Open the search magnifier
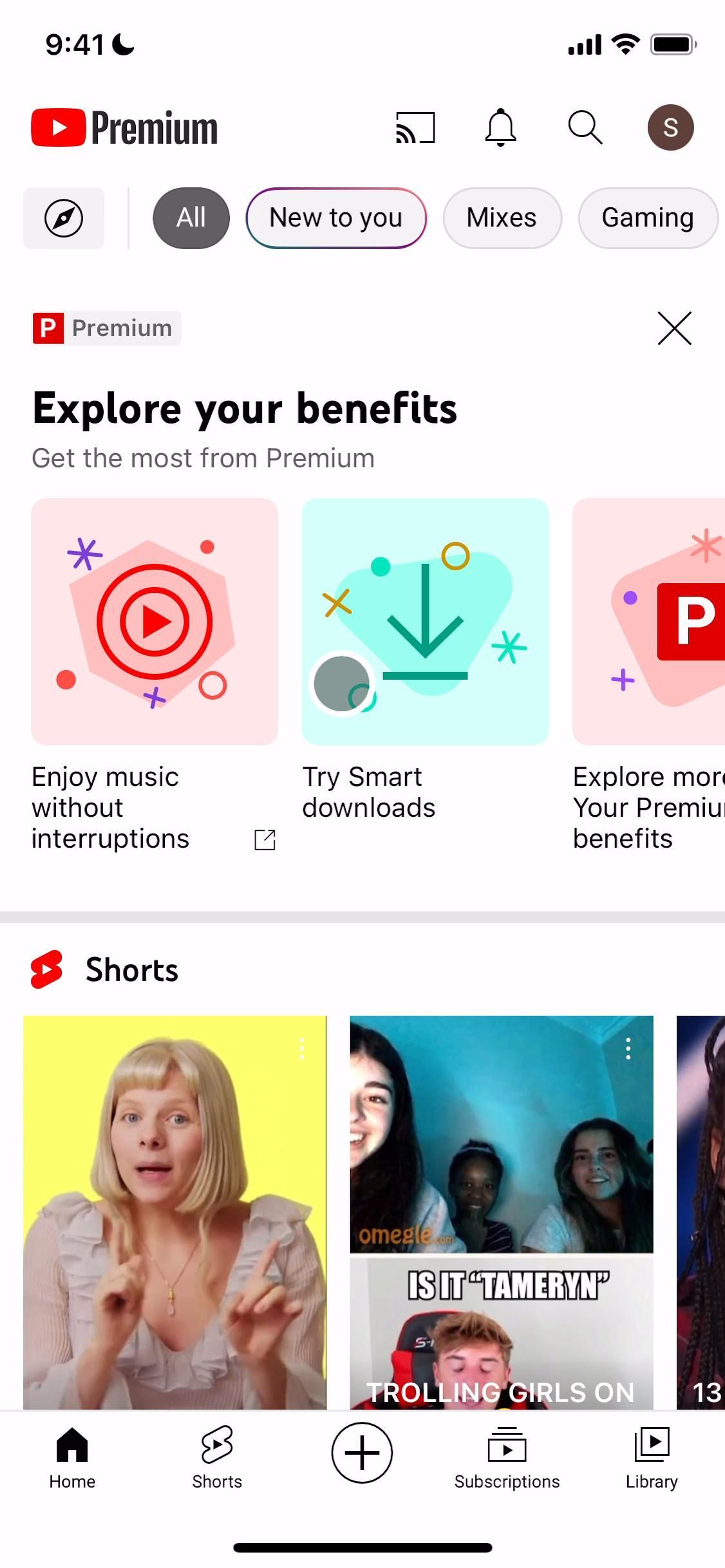 click(x=585, y=127)
